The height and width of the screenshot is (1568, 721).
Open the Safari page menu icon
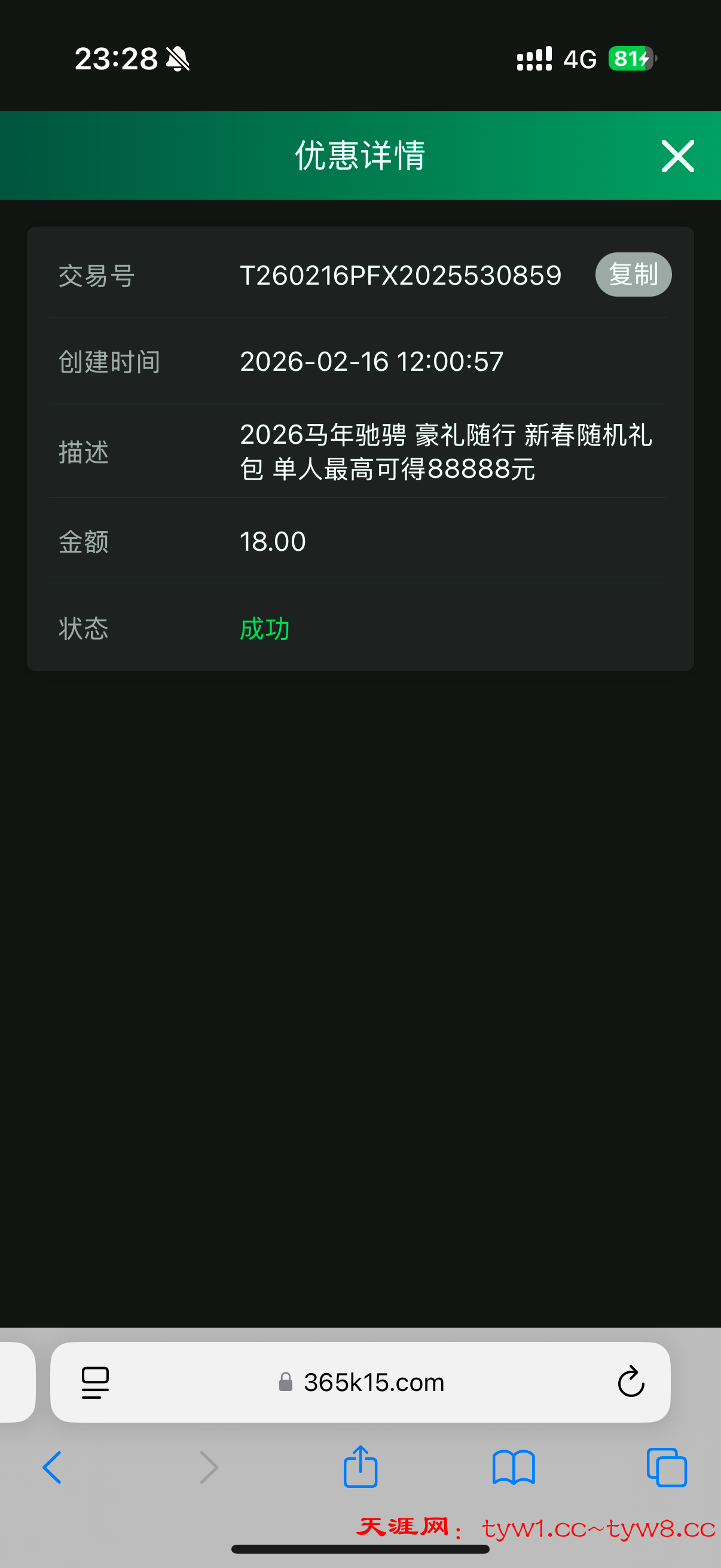point(96,1383)
